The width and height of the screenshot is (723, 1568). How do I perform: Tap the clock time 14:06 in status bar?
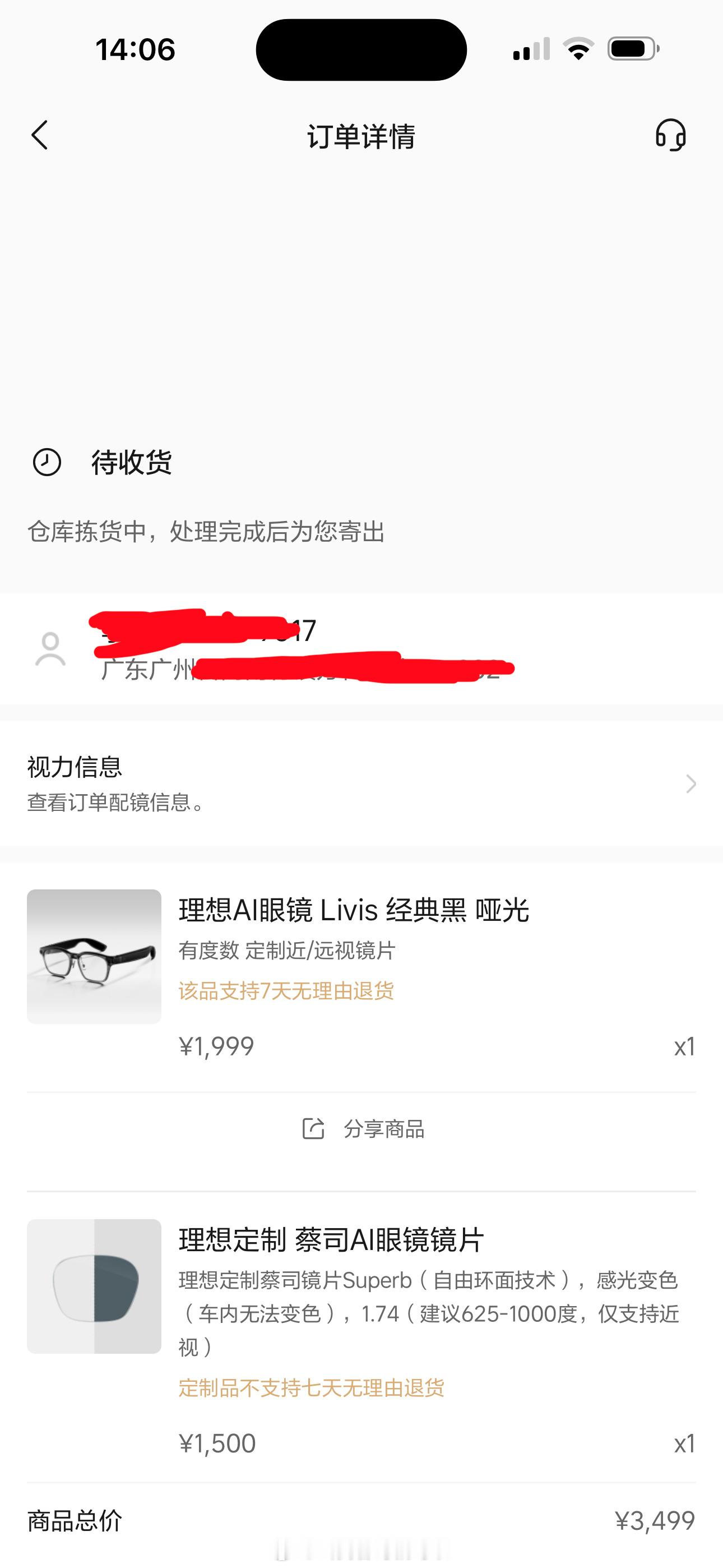134,50
